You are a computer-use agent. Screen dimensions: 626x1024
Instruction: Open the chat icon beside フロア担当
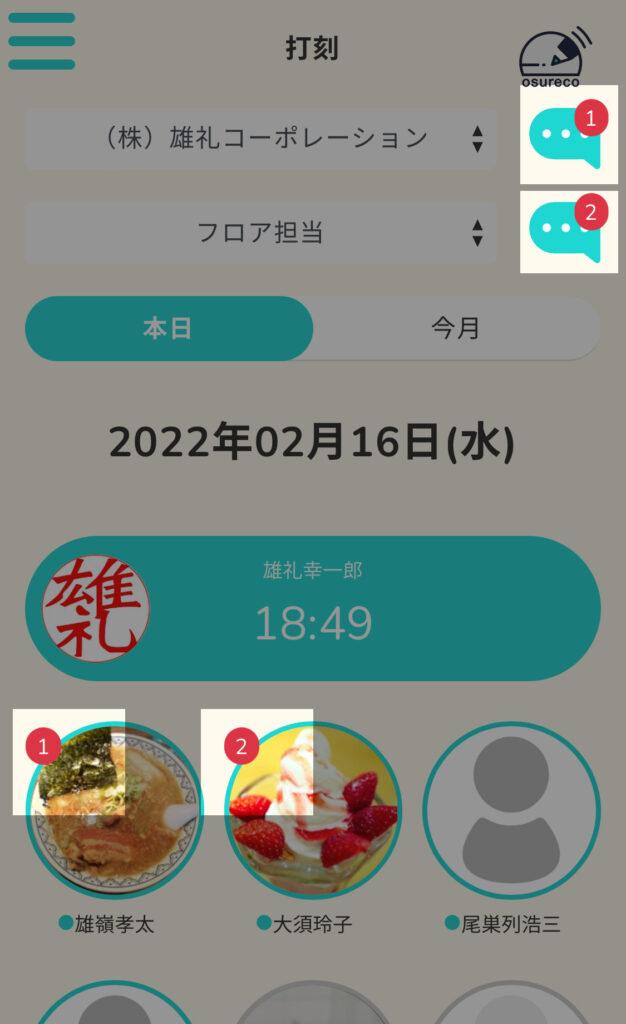566,232
